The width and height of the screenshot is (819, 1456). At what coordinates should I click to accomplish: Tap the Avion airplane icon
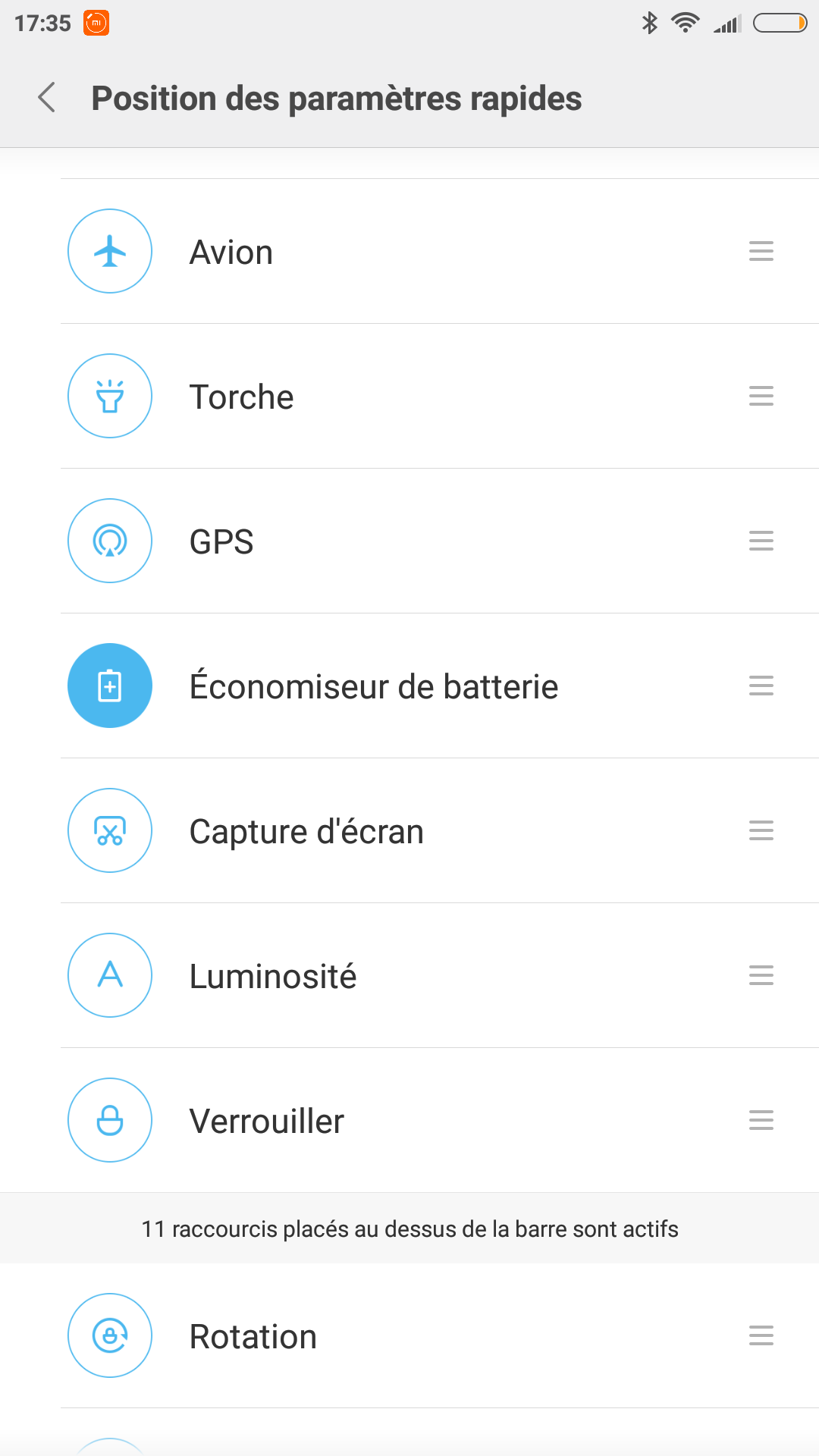[x=110, y=251]
